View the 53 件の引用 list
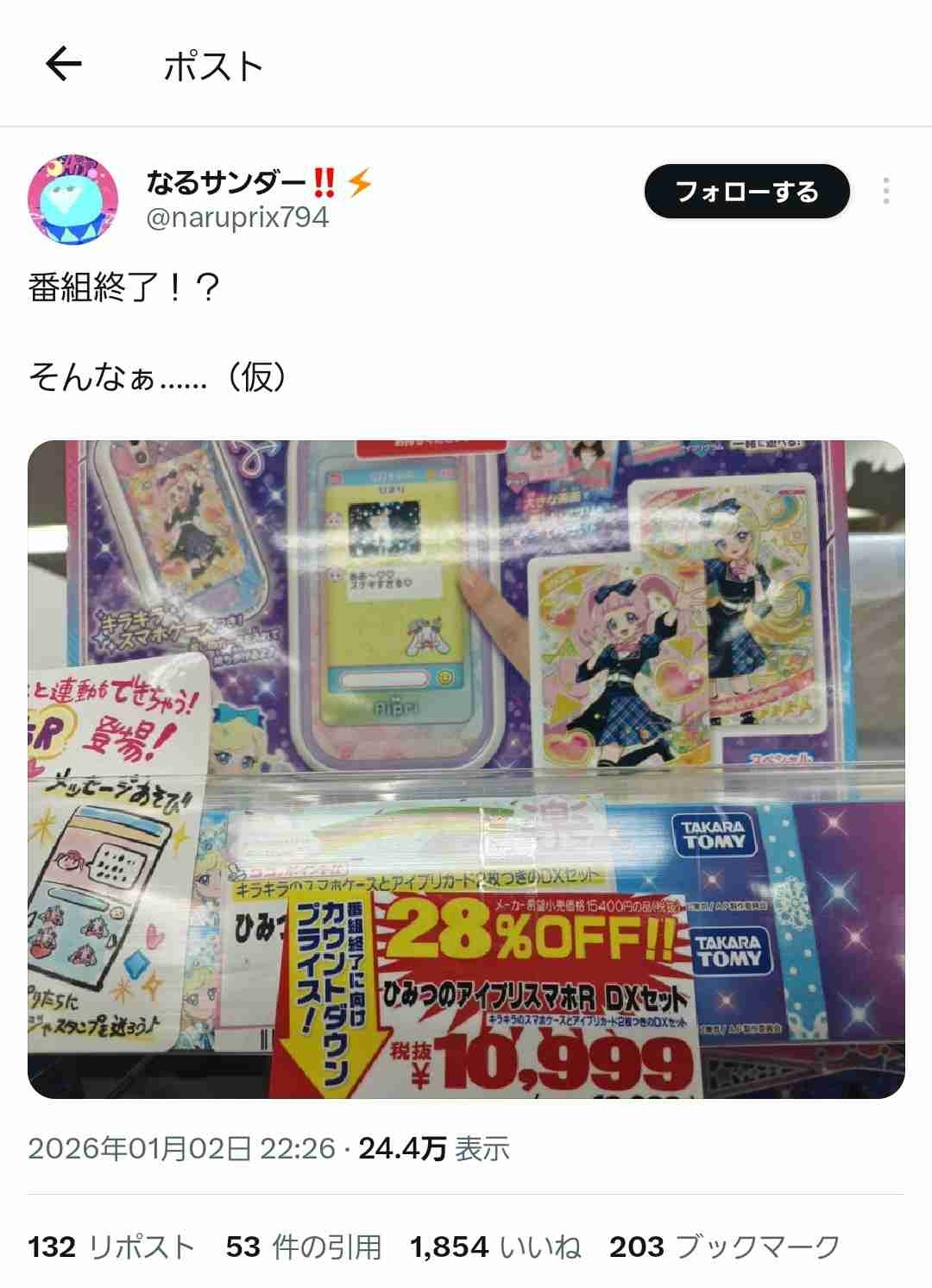Viewport: 932px width, 1288px height. click(x=304, y=1247)
